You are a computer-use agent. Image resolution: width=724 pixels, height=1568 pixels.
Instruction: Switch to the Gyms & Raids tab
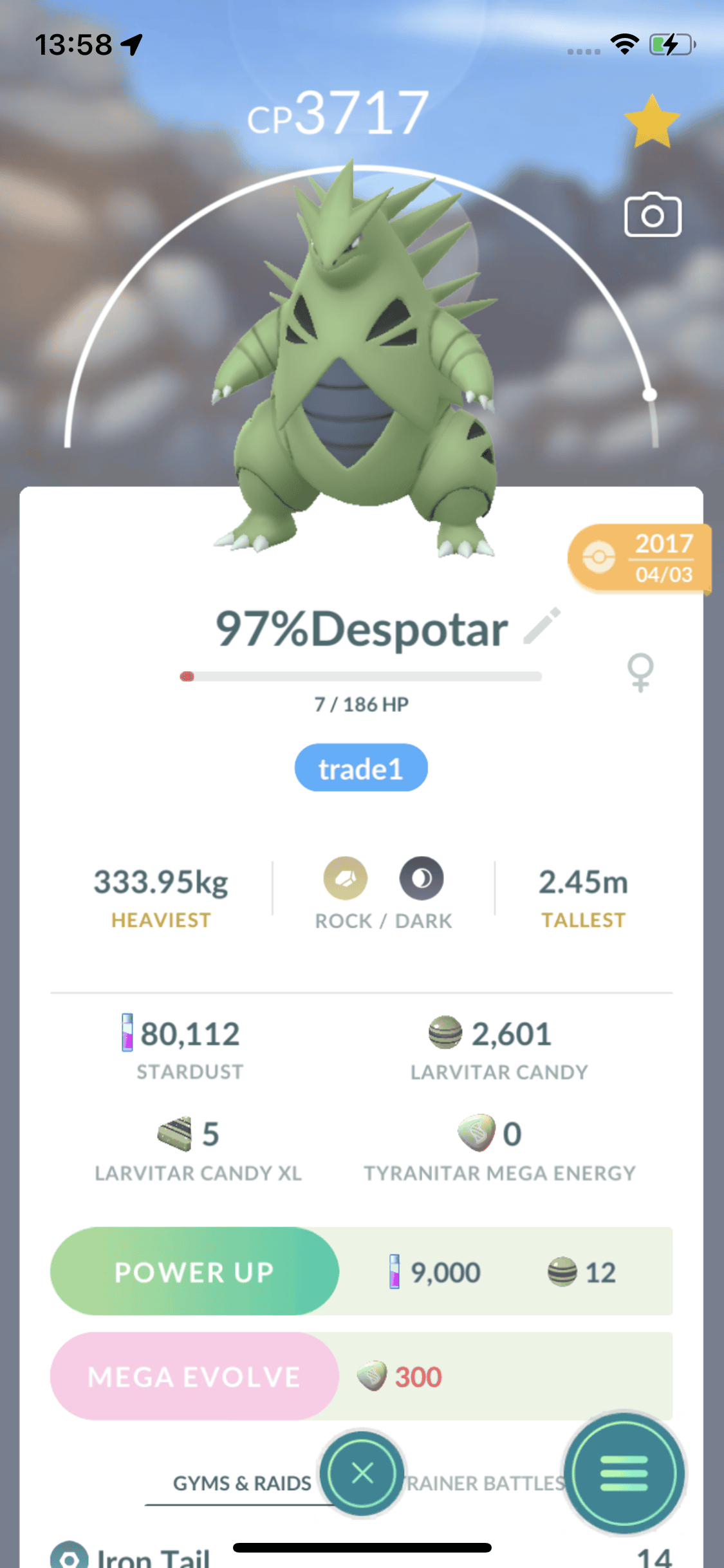[241, 1484]
